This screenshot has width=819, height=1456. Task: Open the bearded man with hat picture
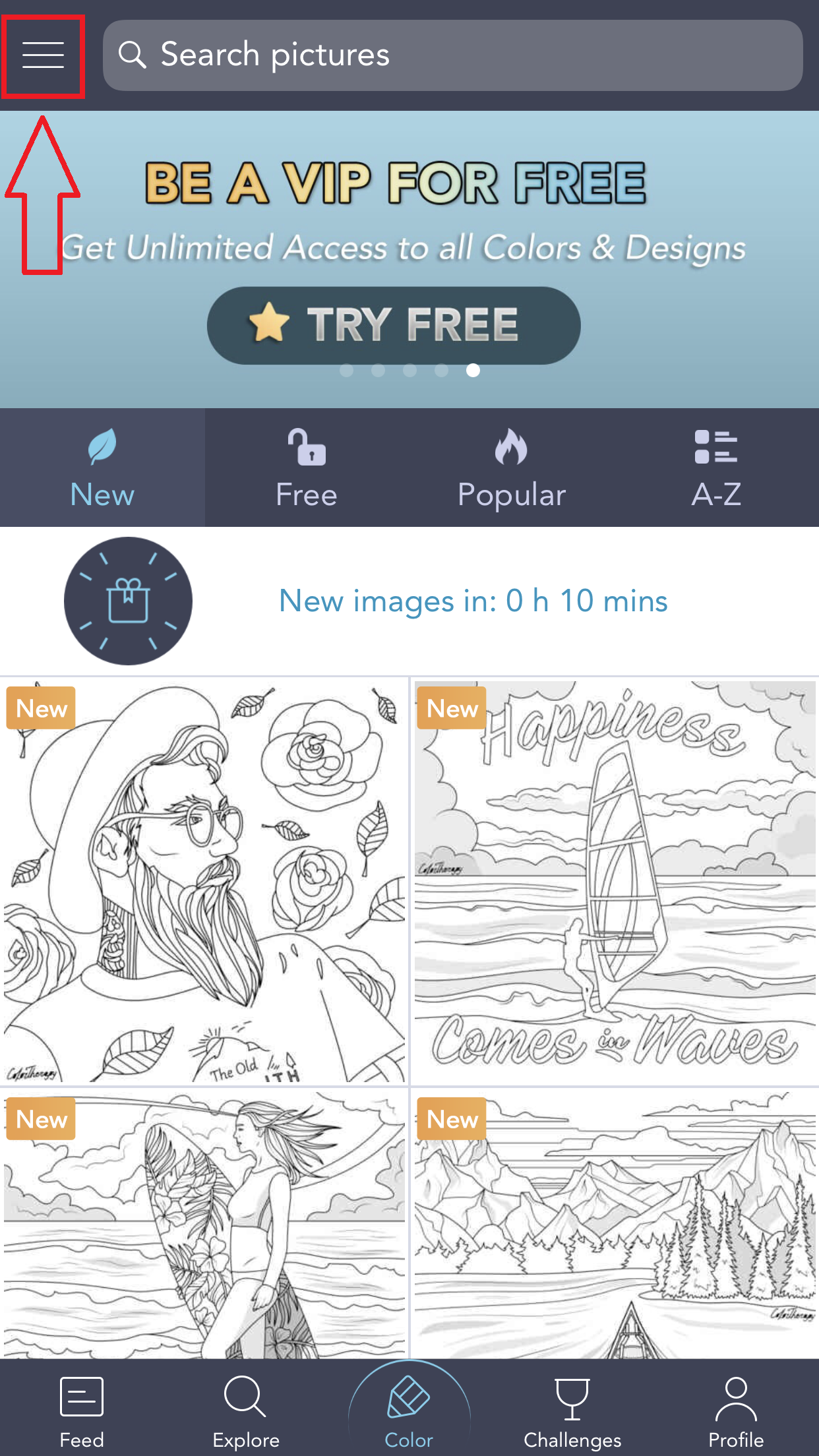pos(204,881)
